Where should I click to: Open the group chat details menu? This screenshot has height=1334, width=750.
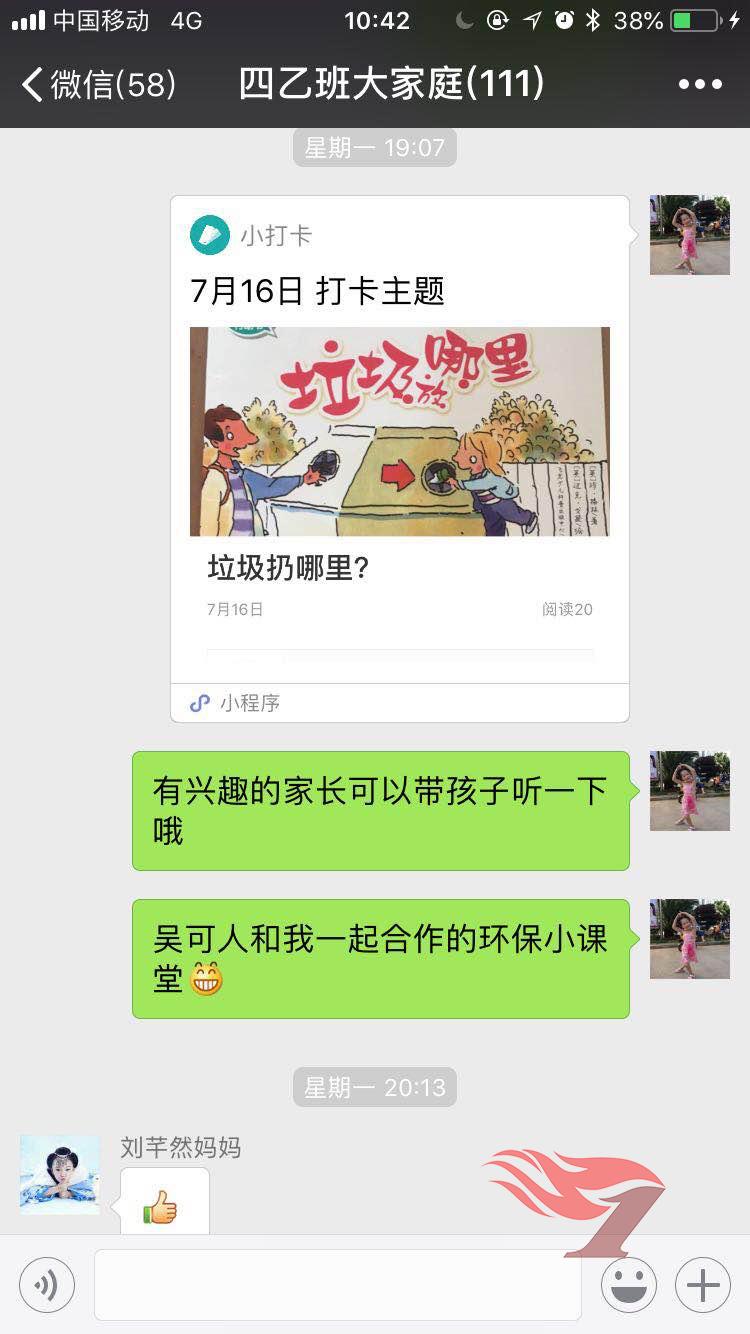[700, 85]
